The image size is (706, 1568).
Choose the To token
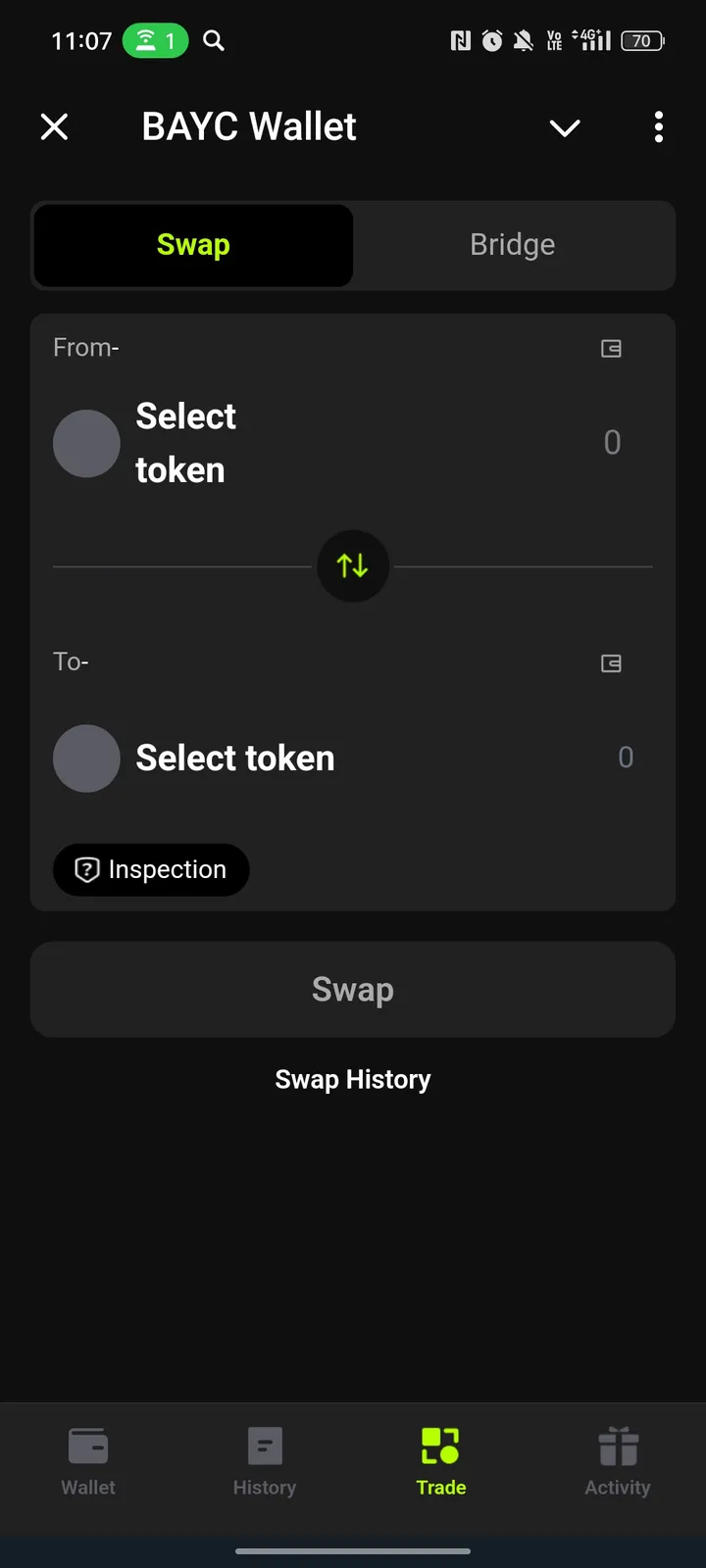(x=196, y=758)
